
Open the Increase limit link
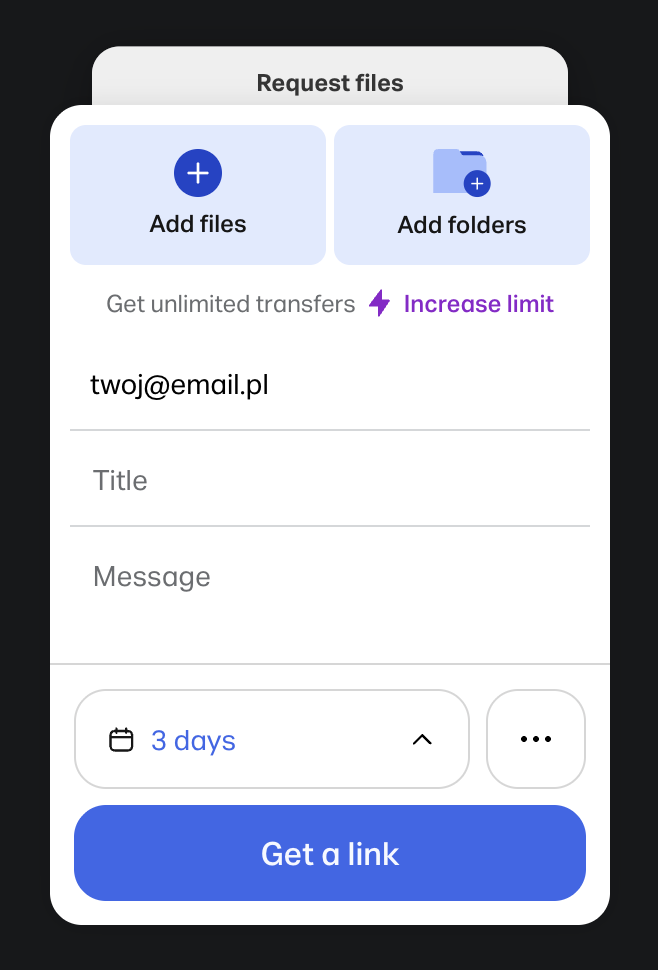click(x=479, y=304)
